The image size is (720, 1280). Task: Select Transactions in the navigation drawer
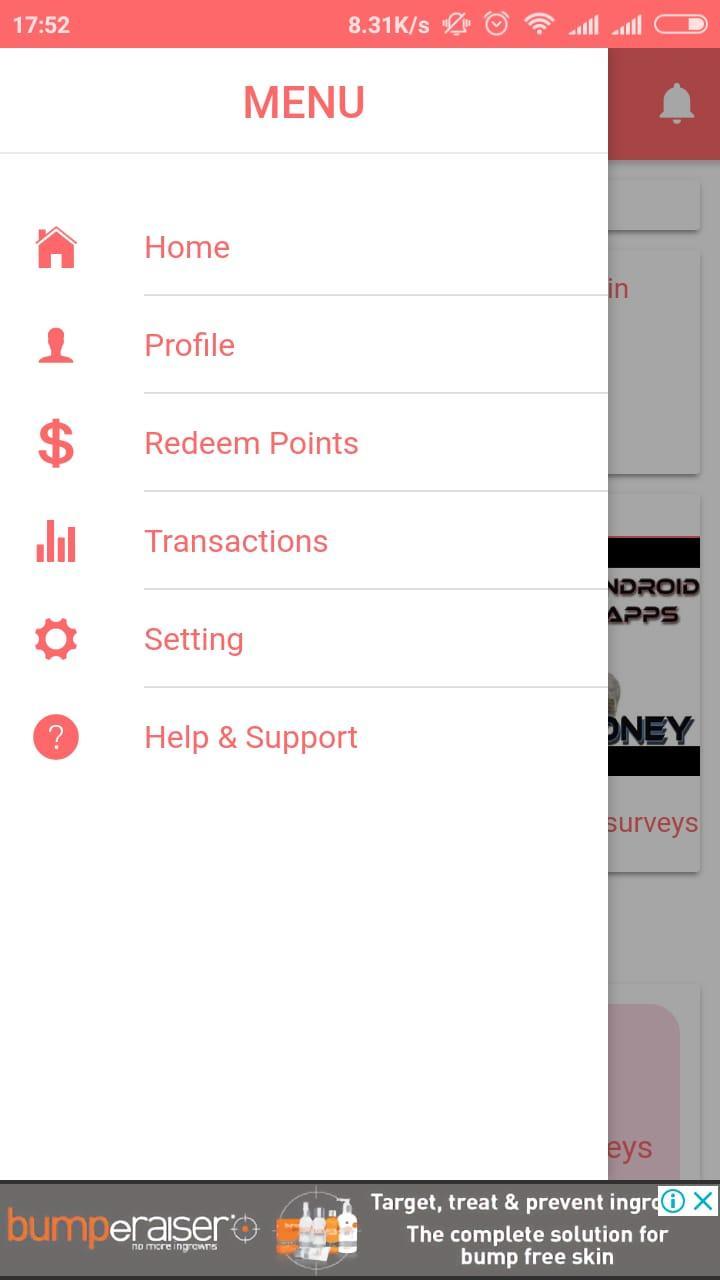point(236,540)
